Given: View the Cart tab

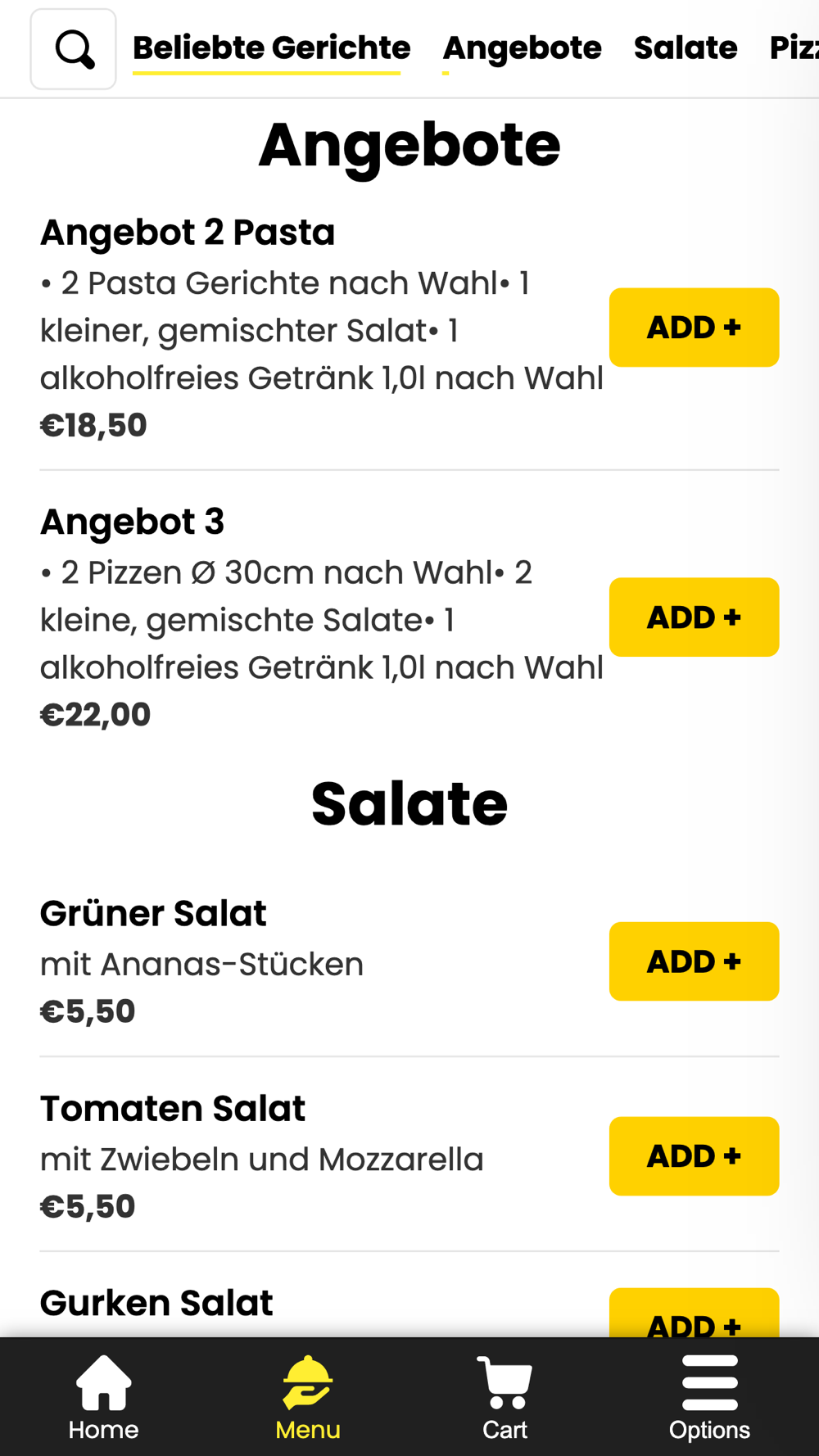Looking at the screenshot, I should (505, 1398).
